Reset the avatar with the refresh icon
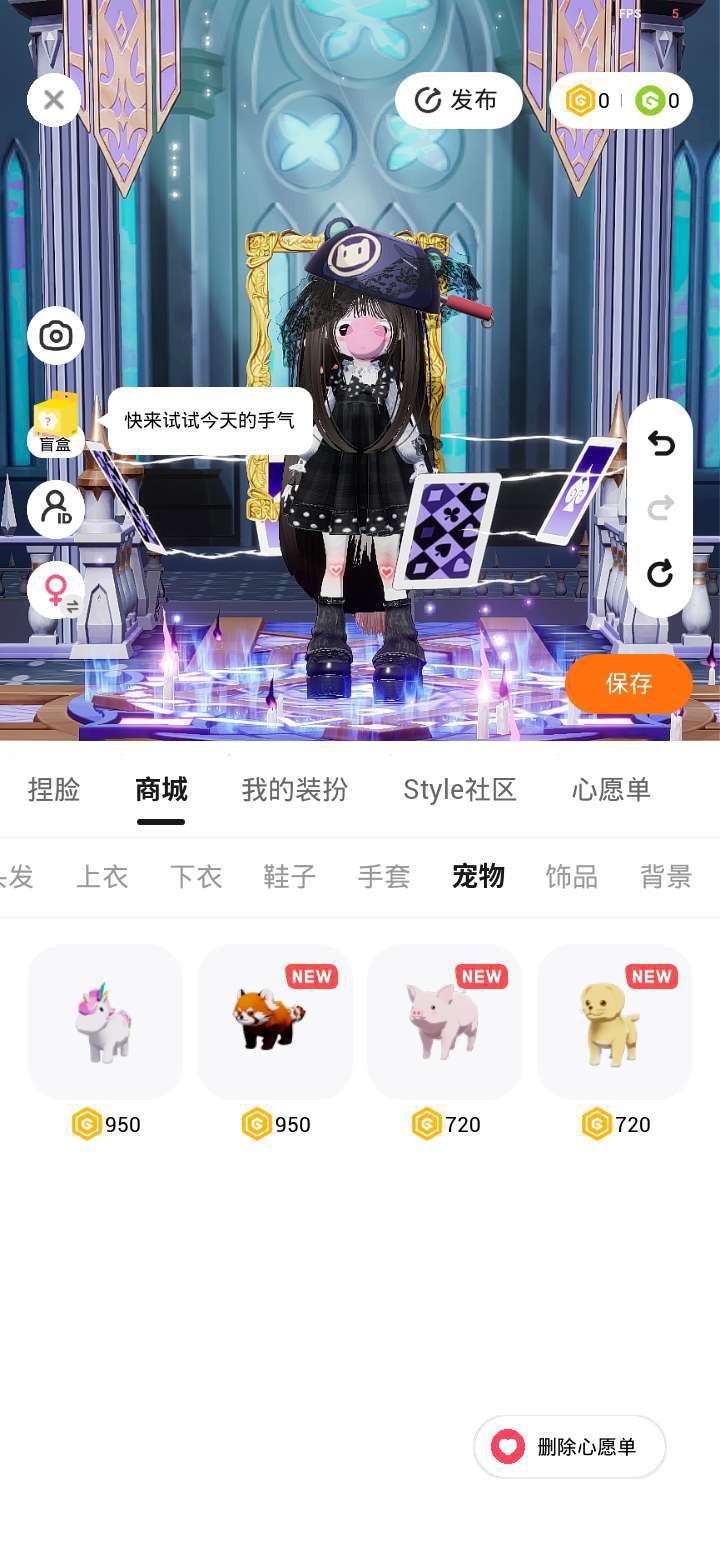This screenshot has height=1544, width=720. (660, 574)
